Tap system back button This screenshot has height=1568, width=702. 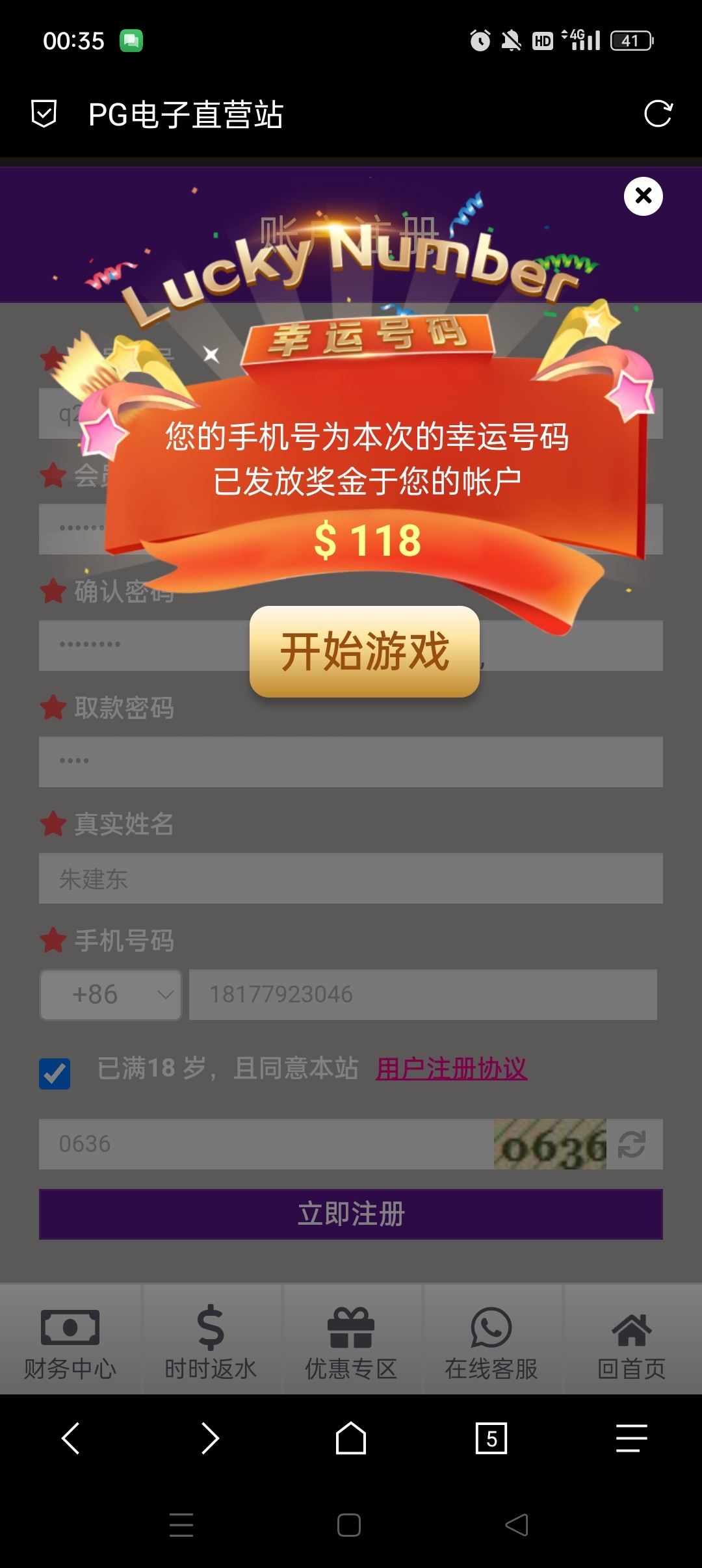(517, 1525)
